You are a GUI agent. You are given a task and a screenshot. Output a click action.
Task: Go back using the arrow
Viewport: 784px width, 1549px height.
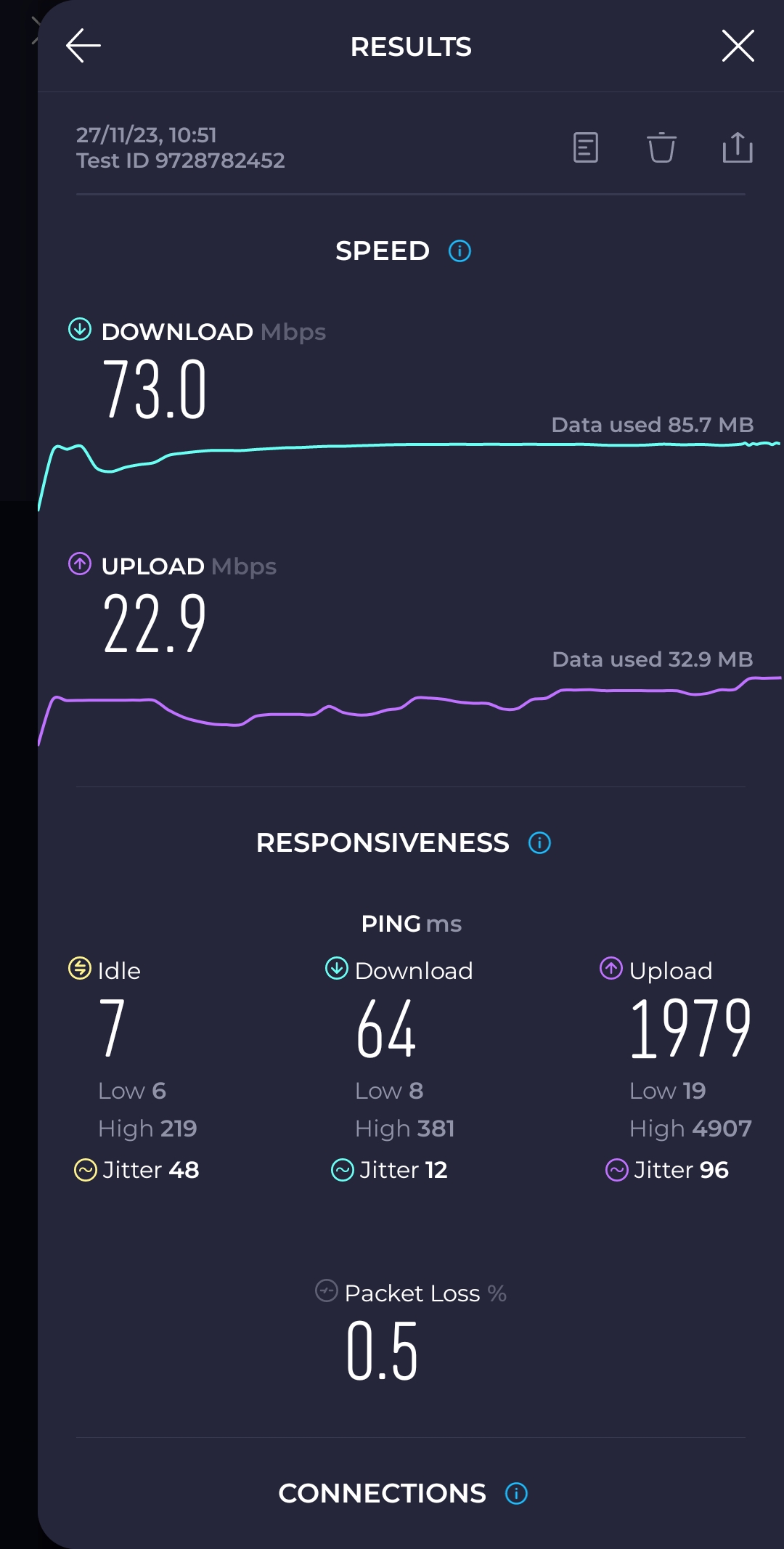pos(83,46)
